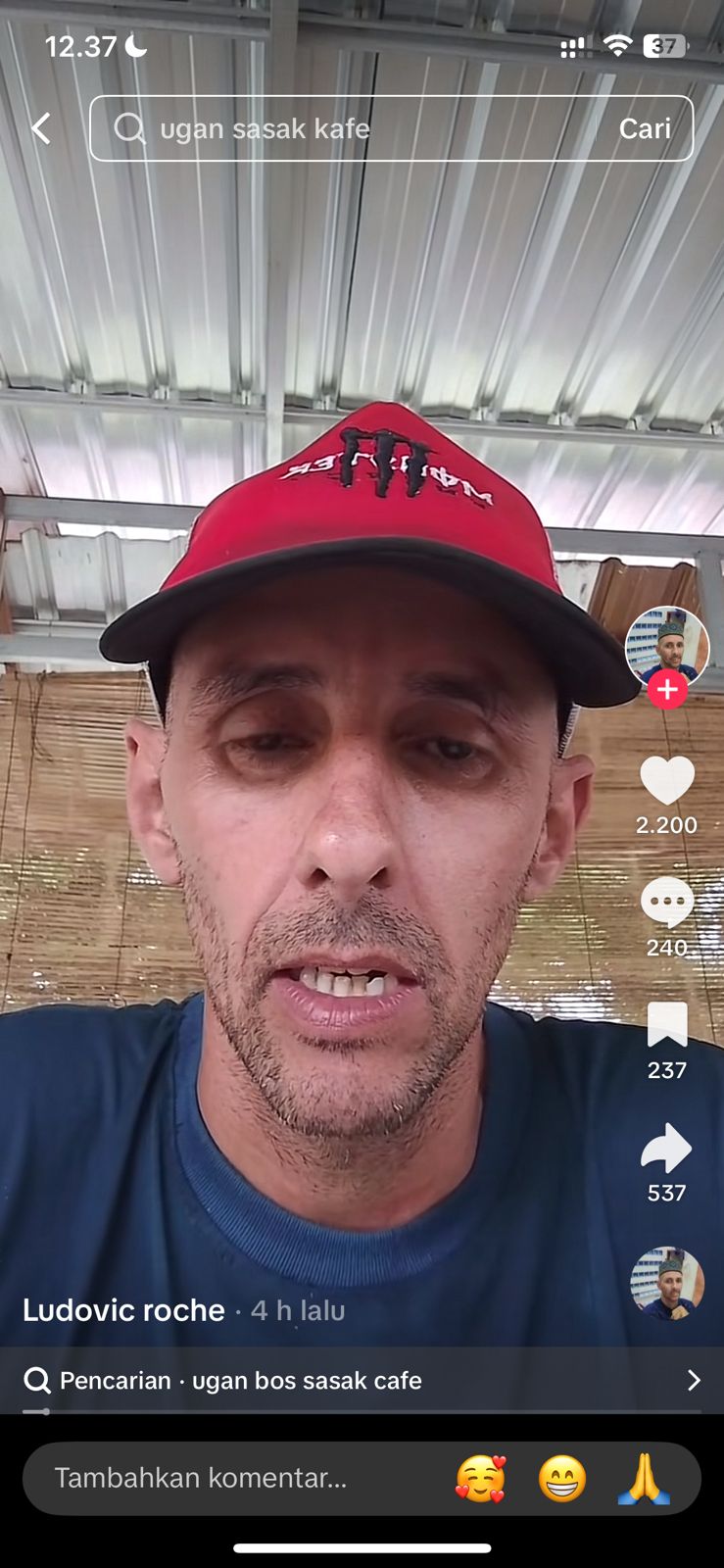Open the Ludovic roche username
The width and height of the screenshot is (724, 1568).
point(123,1310)
